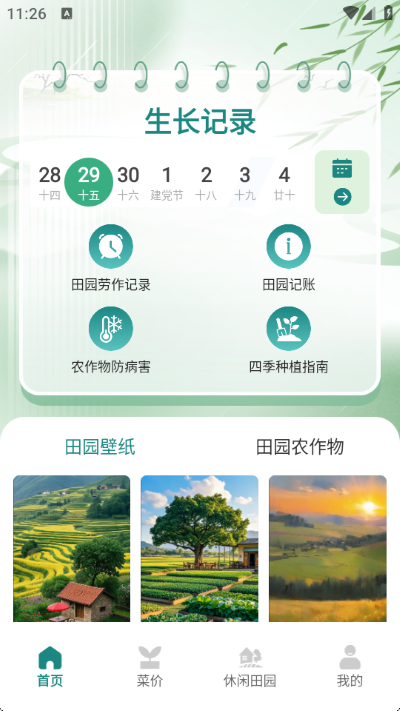
Task: Tap the 首页 home tab
Action: pos(50,666)
